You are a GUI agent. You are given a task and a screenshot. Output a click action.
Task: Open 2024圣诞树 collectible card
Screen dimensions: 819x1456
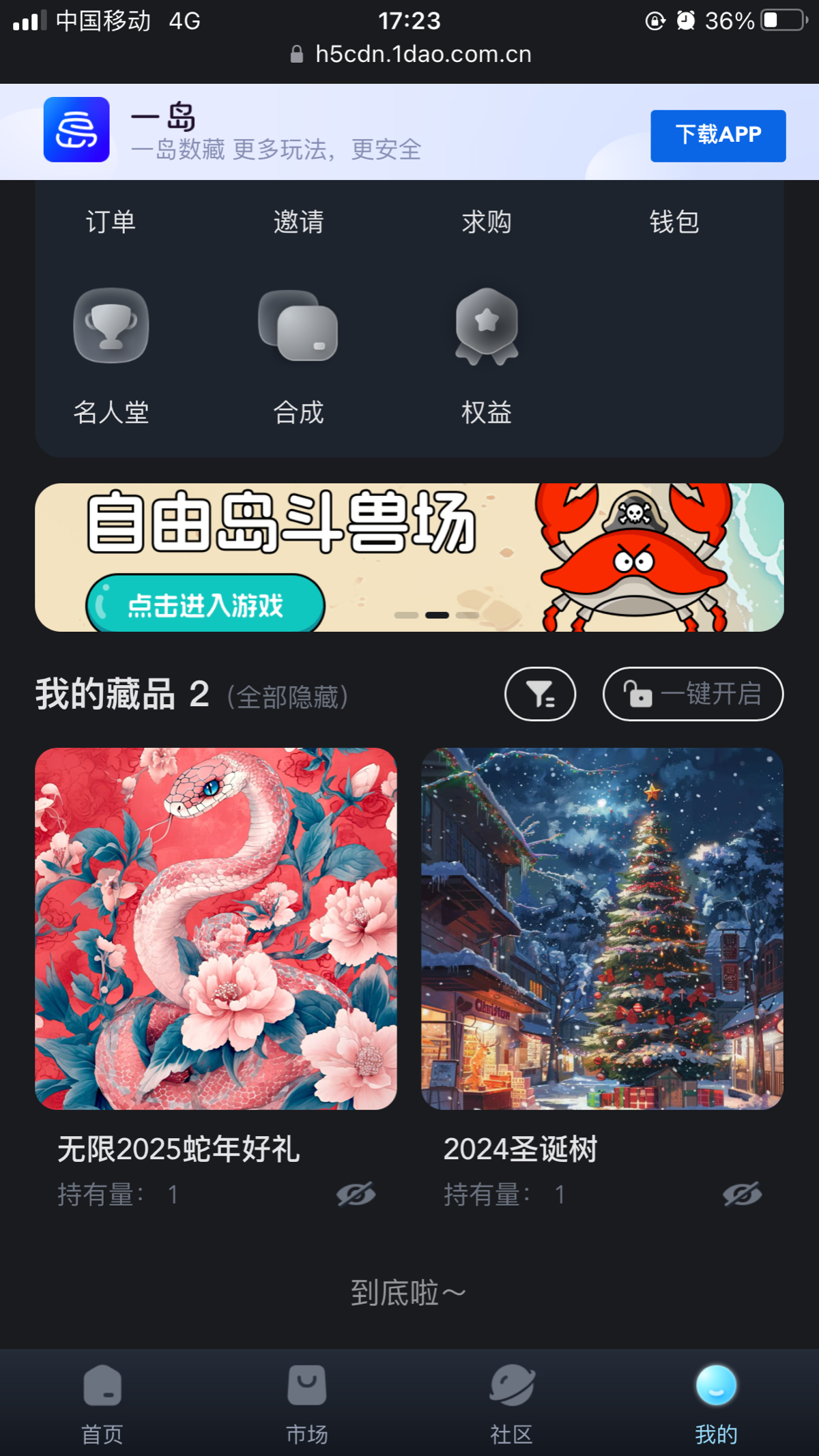click(602, 928)
